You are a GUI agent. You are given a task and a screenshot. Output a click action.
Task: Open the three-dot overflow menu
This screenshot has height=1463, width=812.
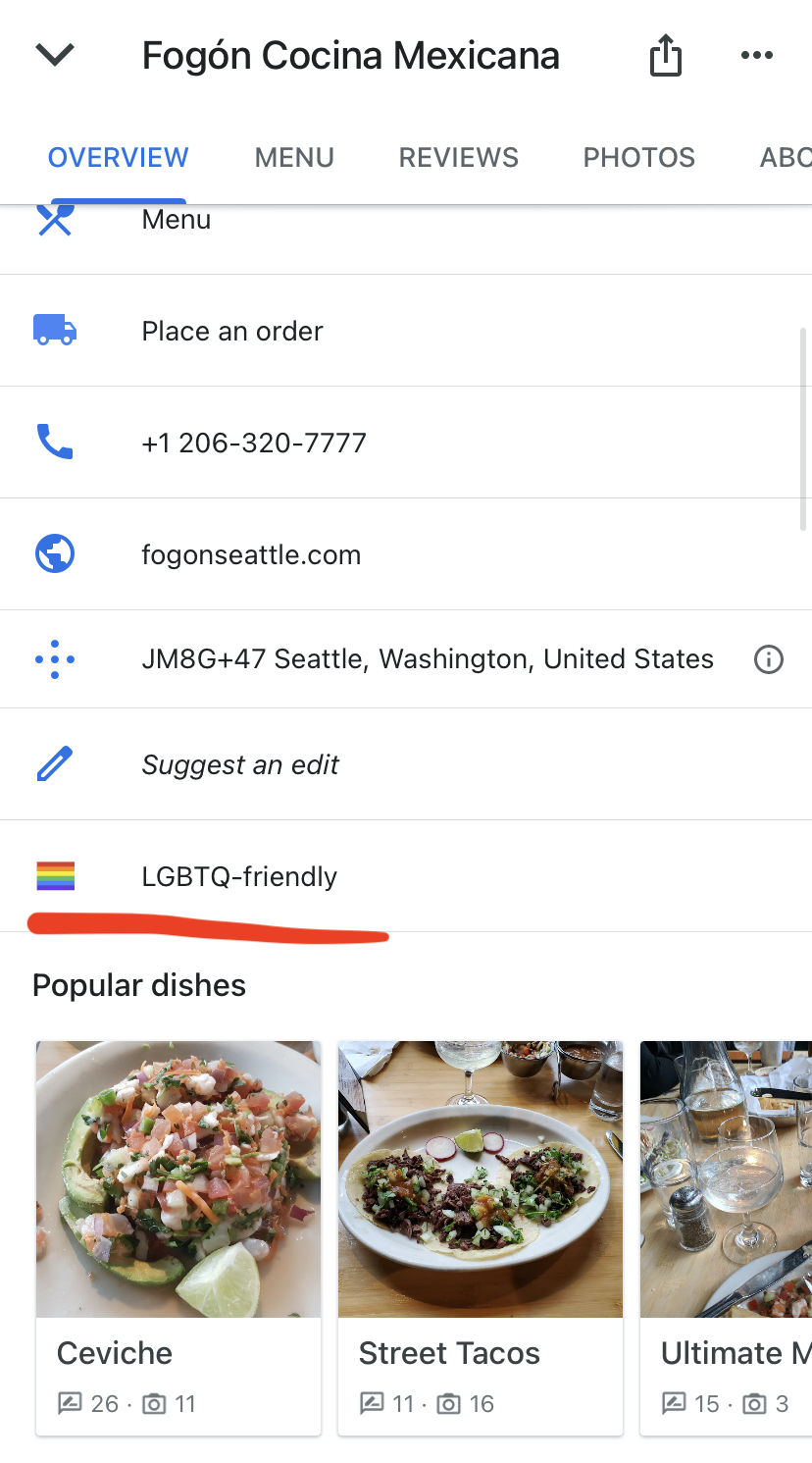click(x=756, y=55)
